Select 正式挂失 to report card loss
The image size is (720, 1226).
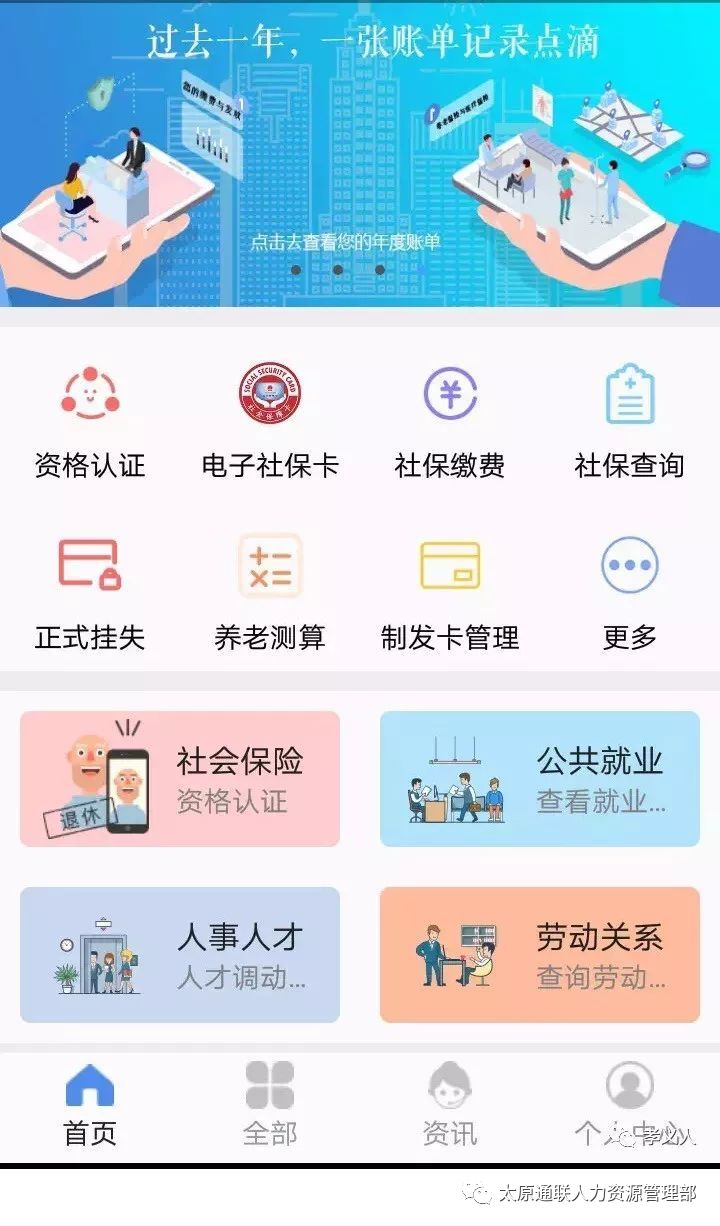click(x=90, y=592)
